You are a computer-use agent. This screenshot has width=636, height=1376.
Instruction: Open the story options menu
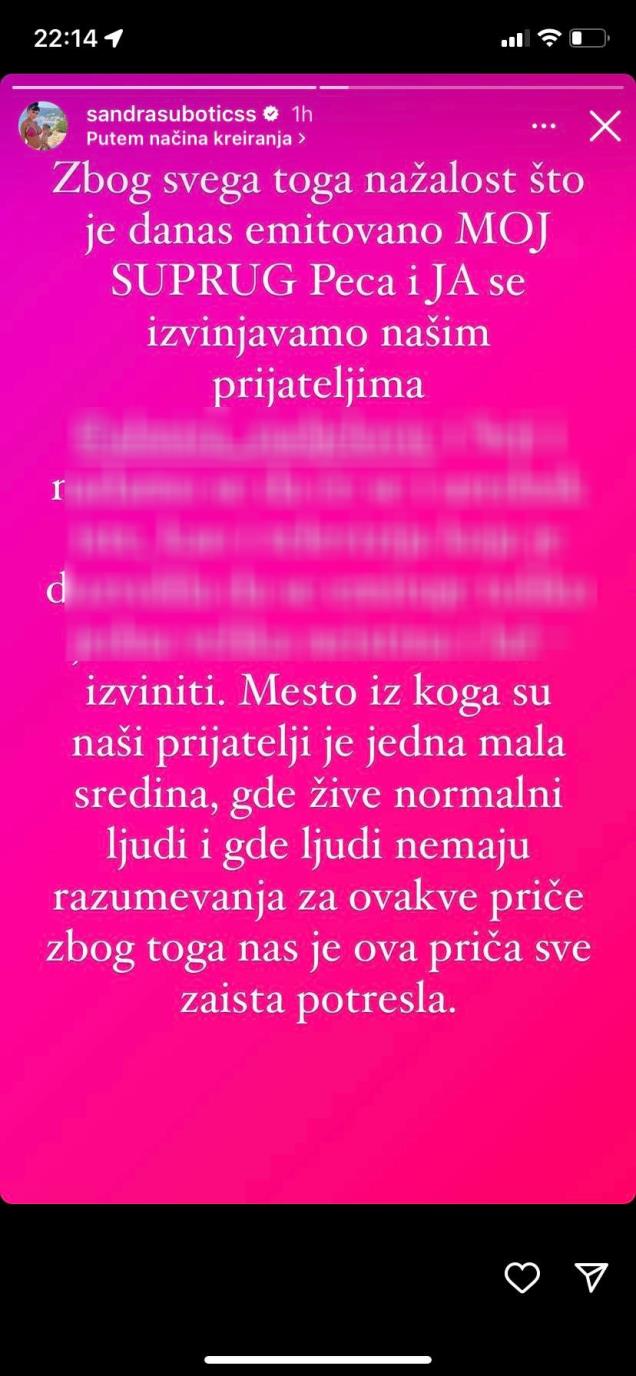(x=544, y=127)
